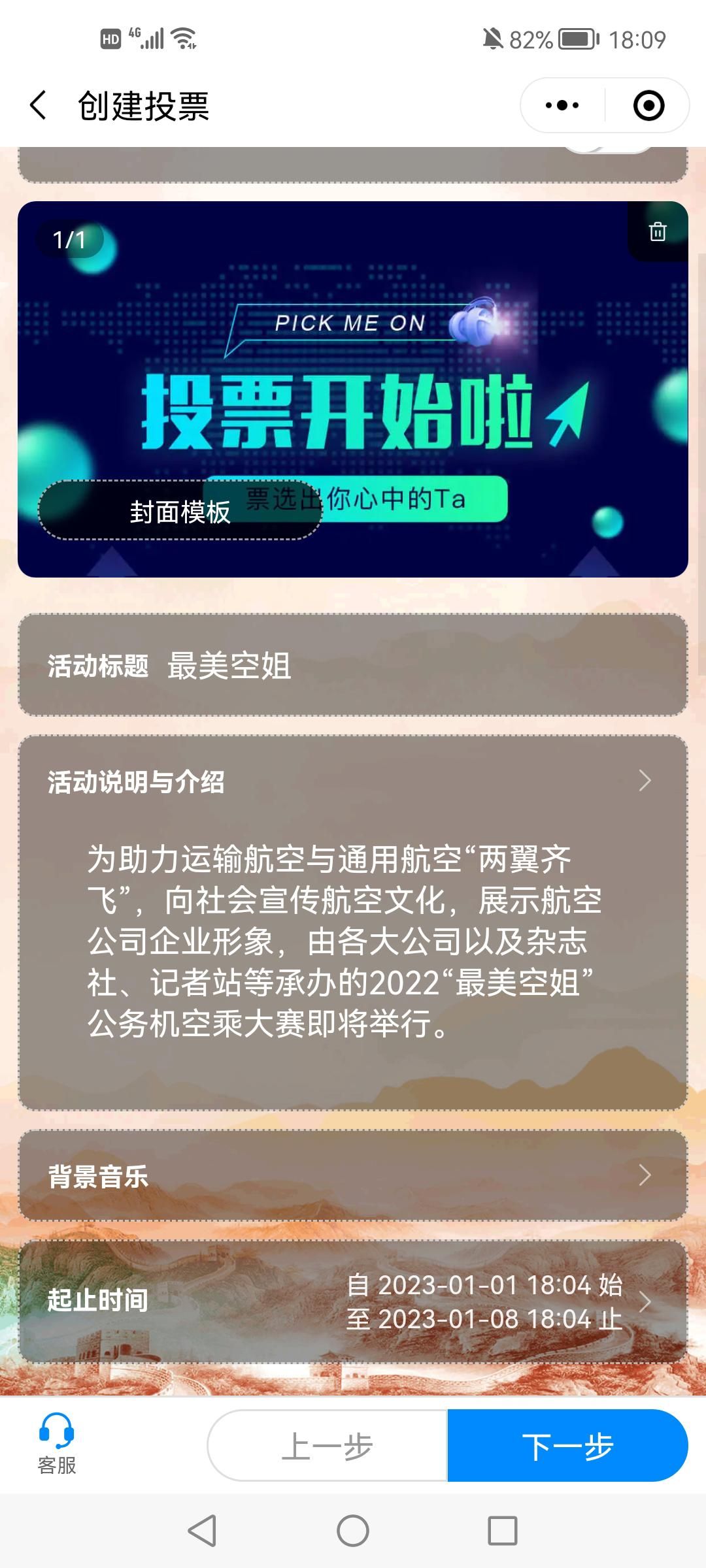Open 活动说明与介绍 editor

point(353,782)
